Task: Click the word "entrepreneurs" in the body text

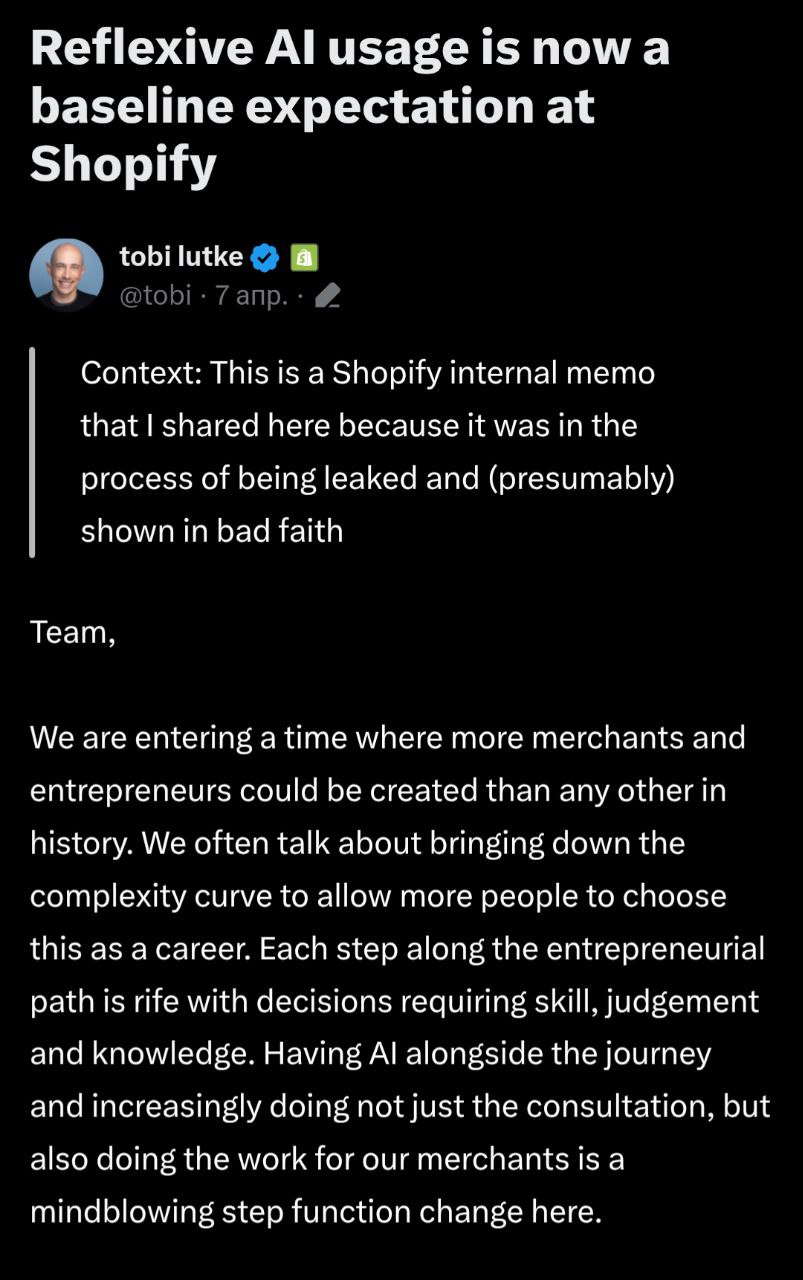Action: [130, 790]
